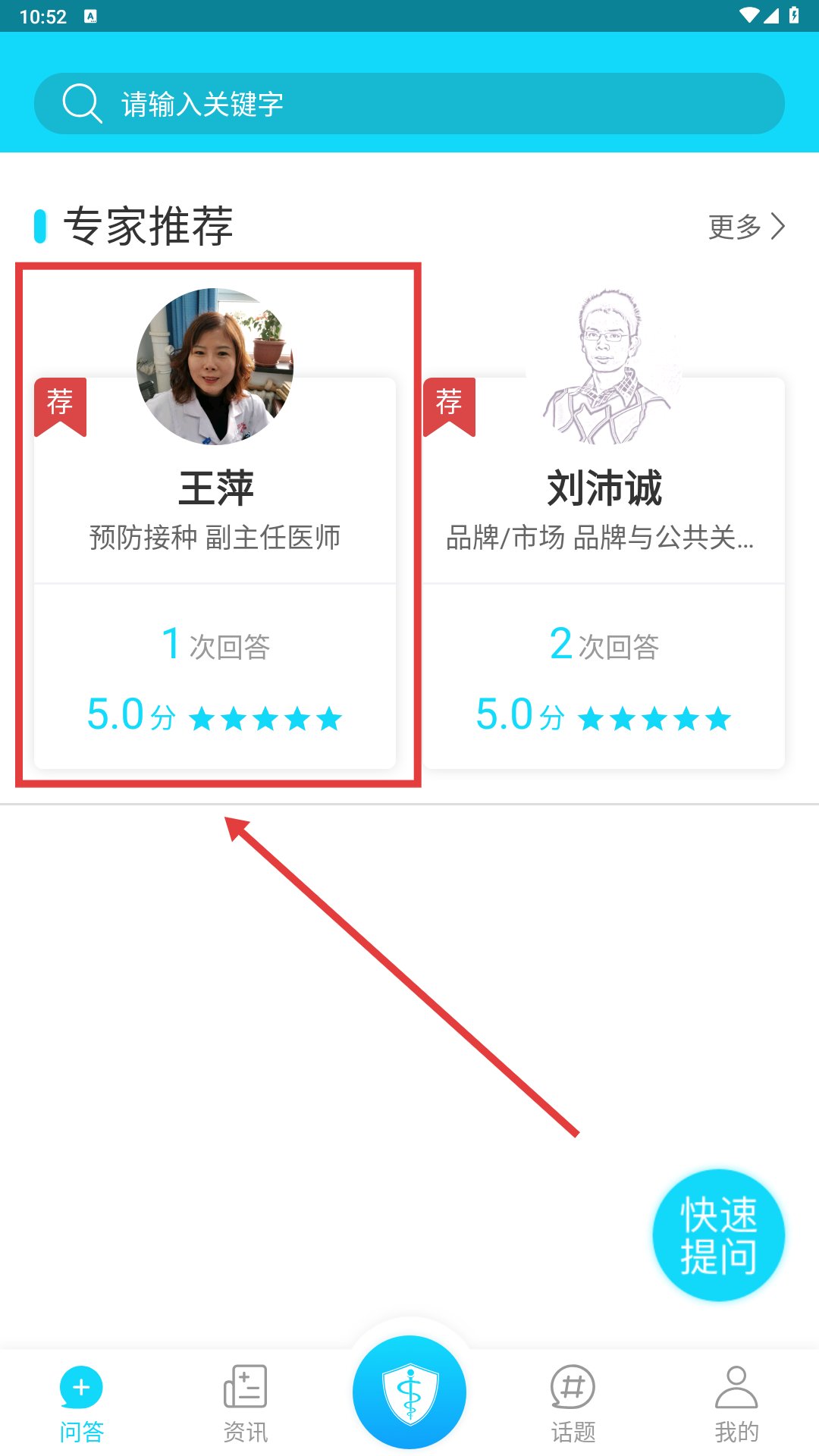Tap the keyword search box

coord(409,104)
